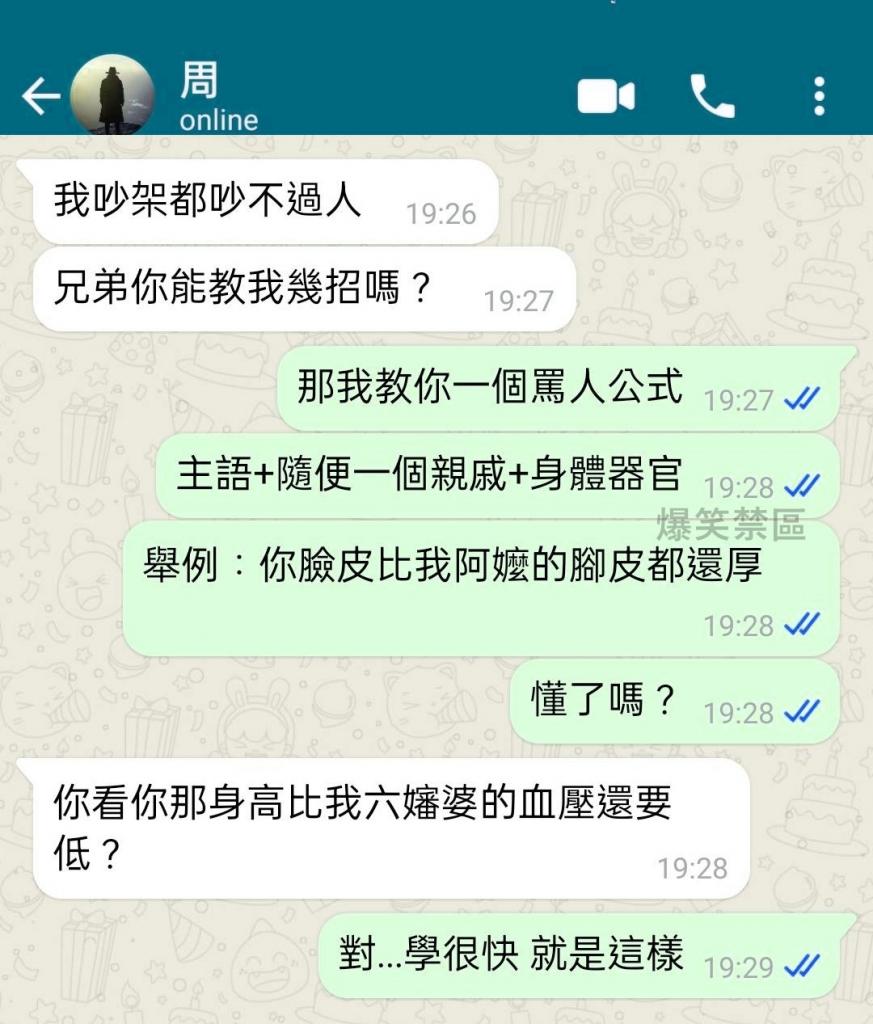The image size is (873, 1024).
Task: View contact info for 周
Action: (x=218, y=98)
